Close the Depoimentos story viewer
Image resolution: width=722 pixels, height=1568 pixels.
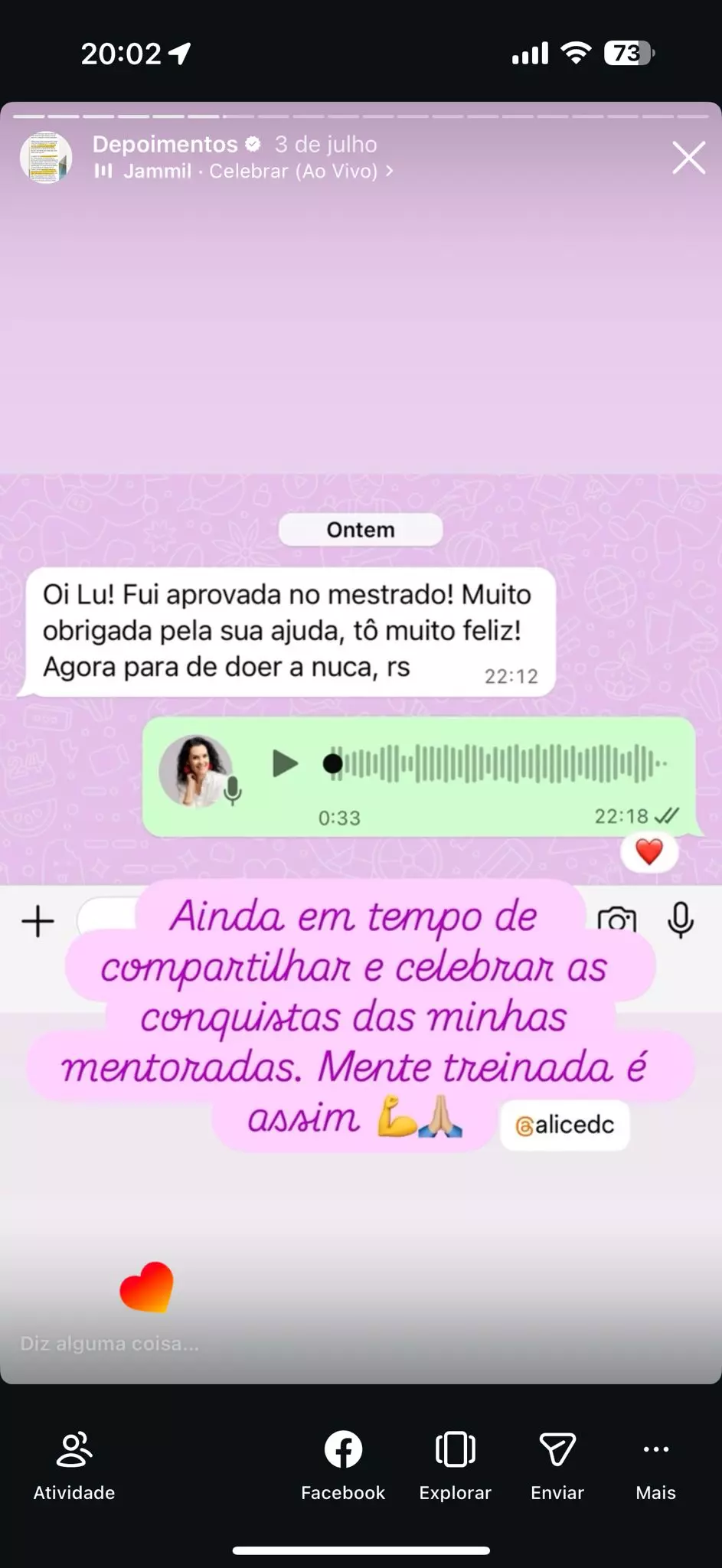688,158
